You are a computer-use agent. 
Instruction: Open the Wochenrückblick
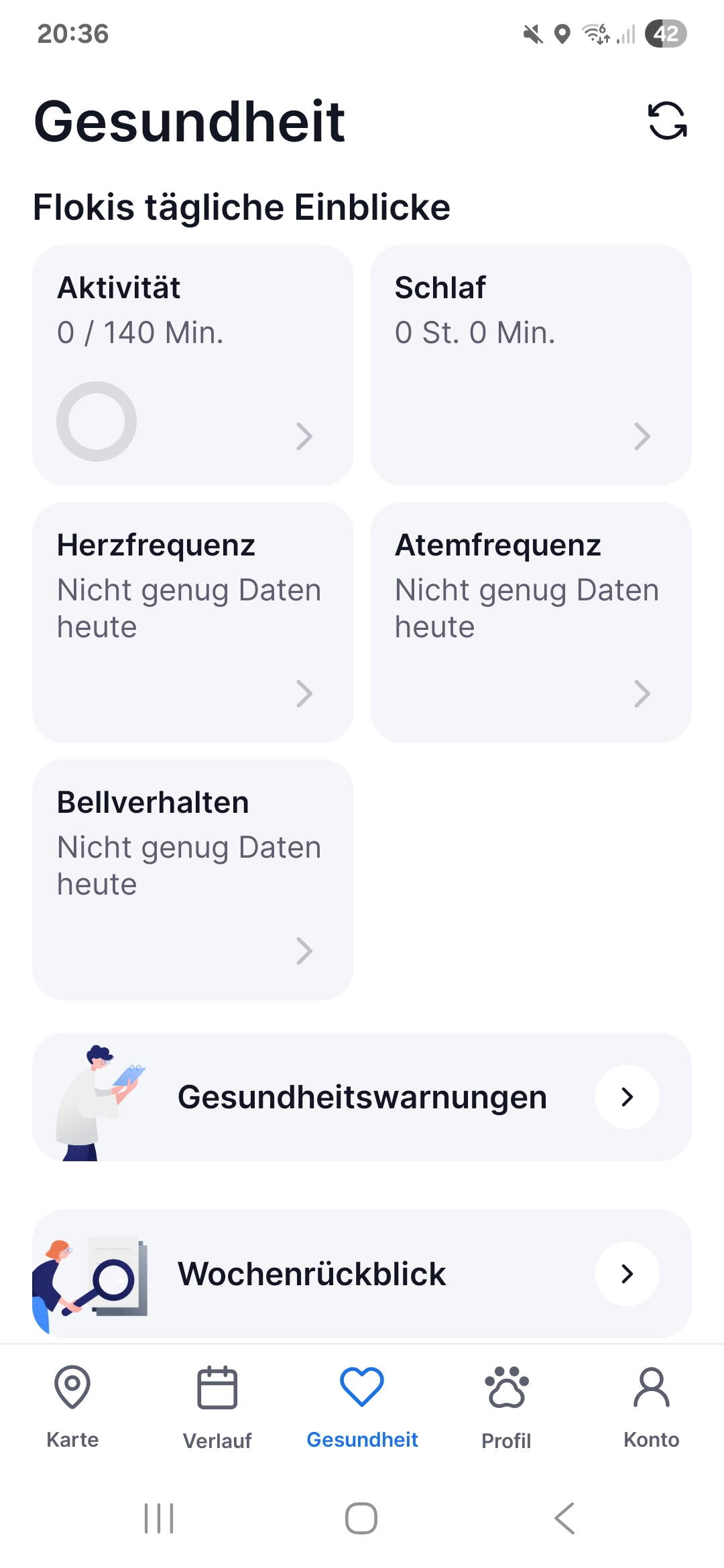(362, 1273)
